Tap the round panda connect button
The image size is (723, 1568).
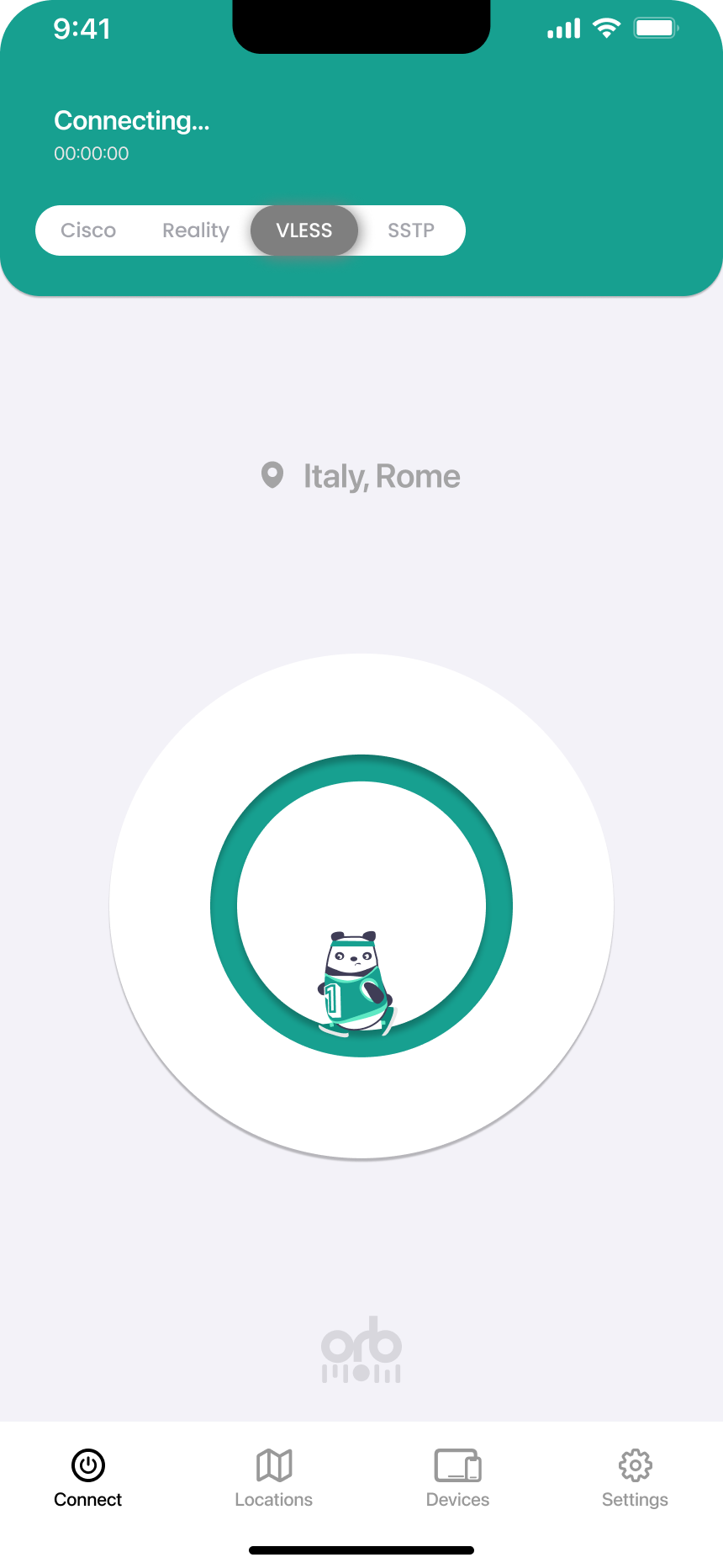[361, 906]
